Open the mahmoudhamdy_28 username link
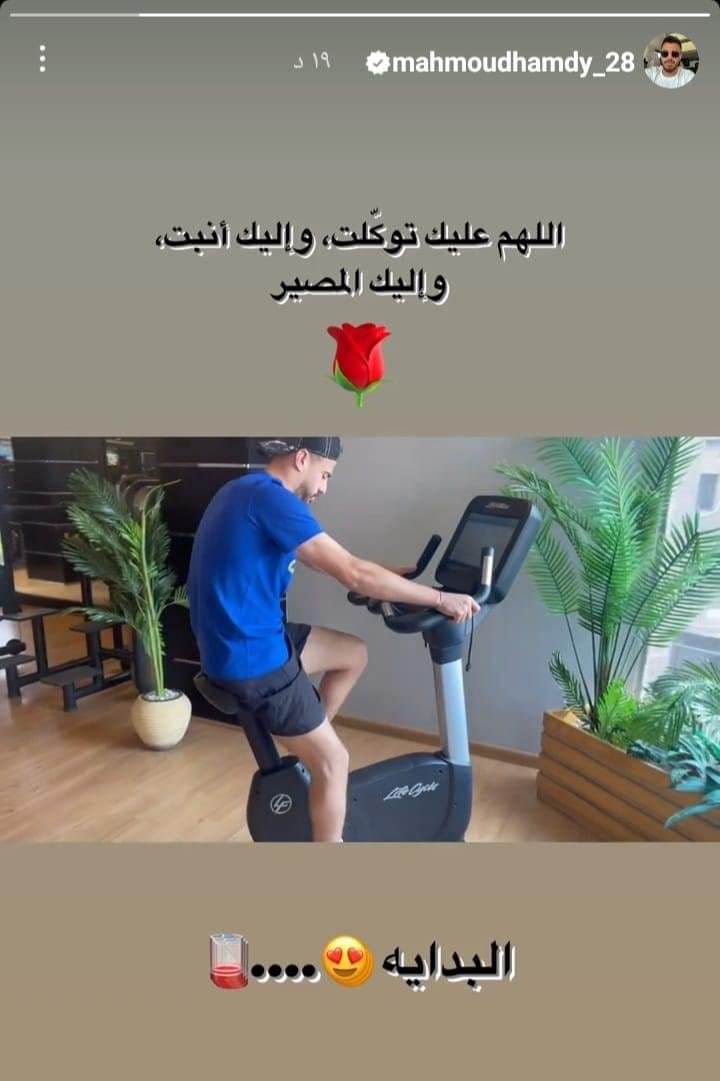The height and width of the screenshot is (1081, 720). click(513, 62)
